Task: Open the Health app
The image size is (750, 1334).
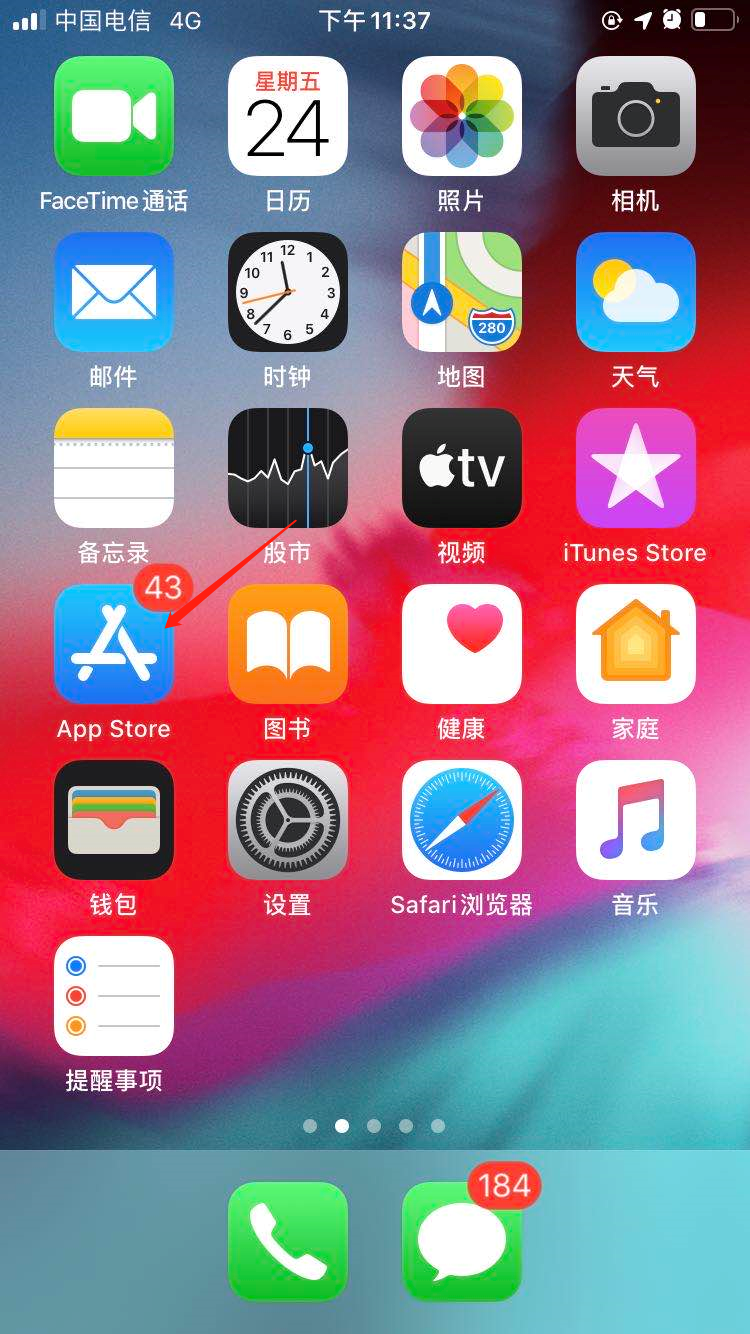Action: [462, 644]
